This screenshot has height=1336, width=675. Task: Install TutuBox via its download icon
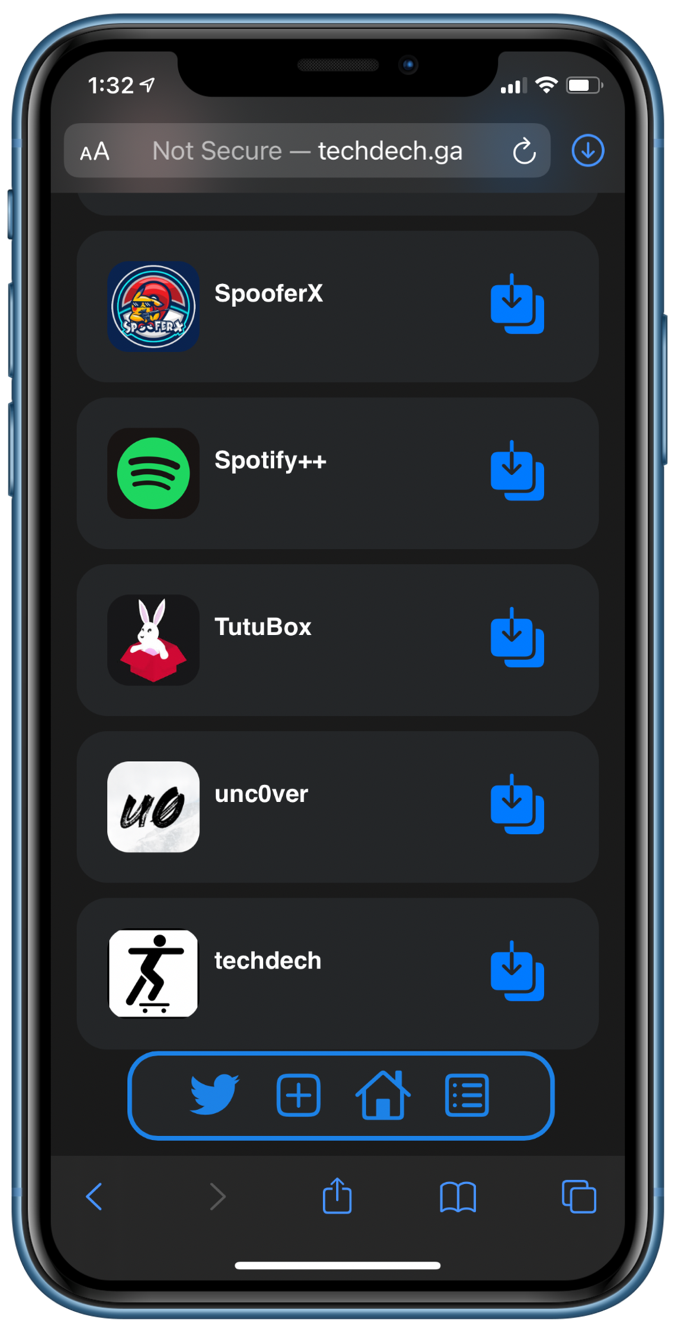click(517, 638)
